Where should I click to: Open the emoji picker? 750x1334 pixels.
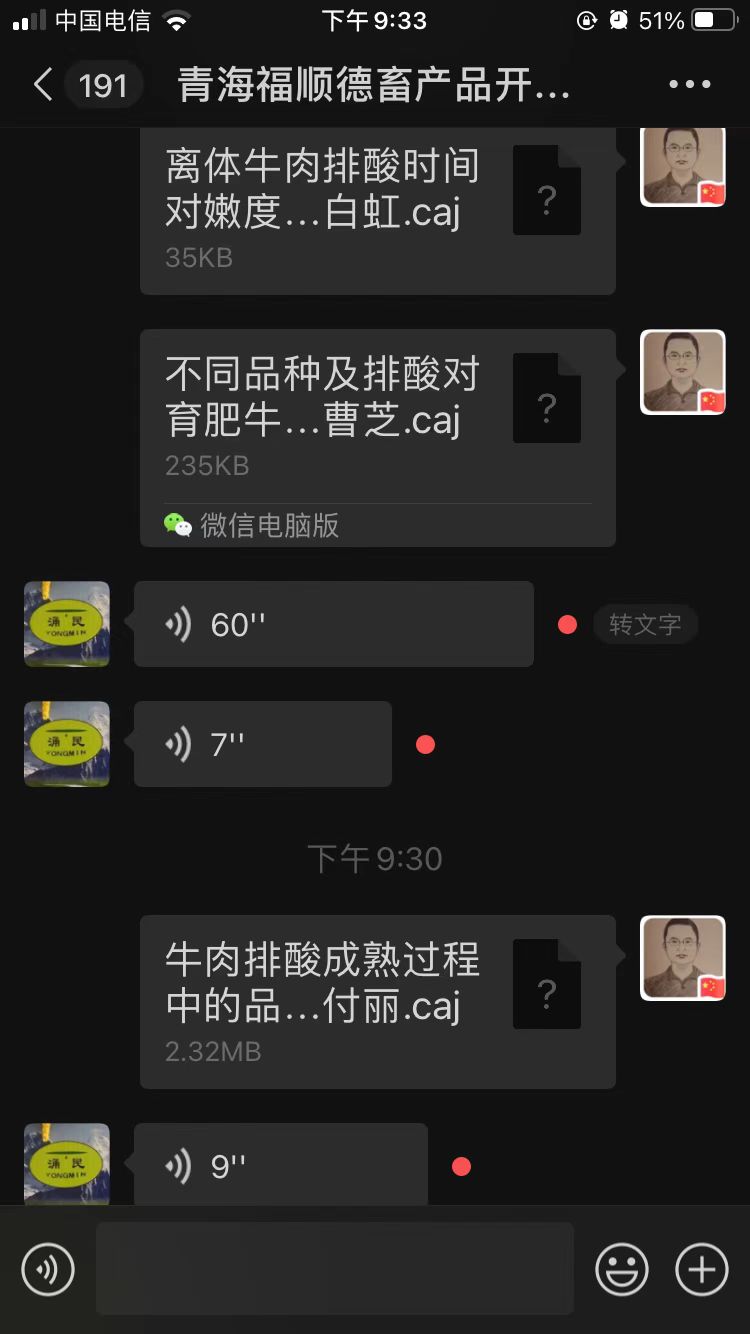621,1269
